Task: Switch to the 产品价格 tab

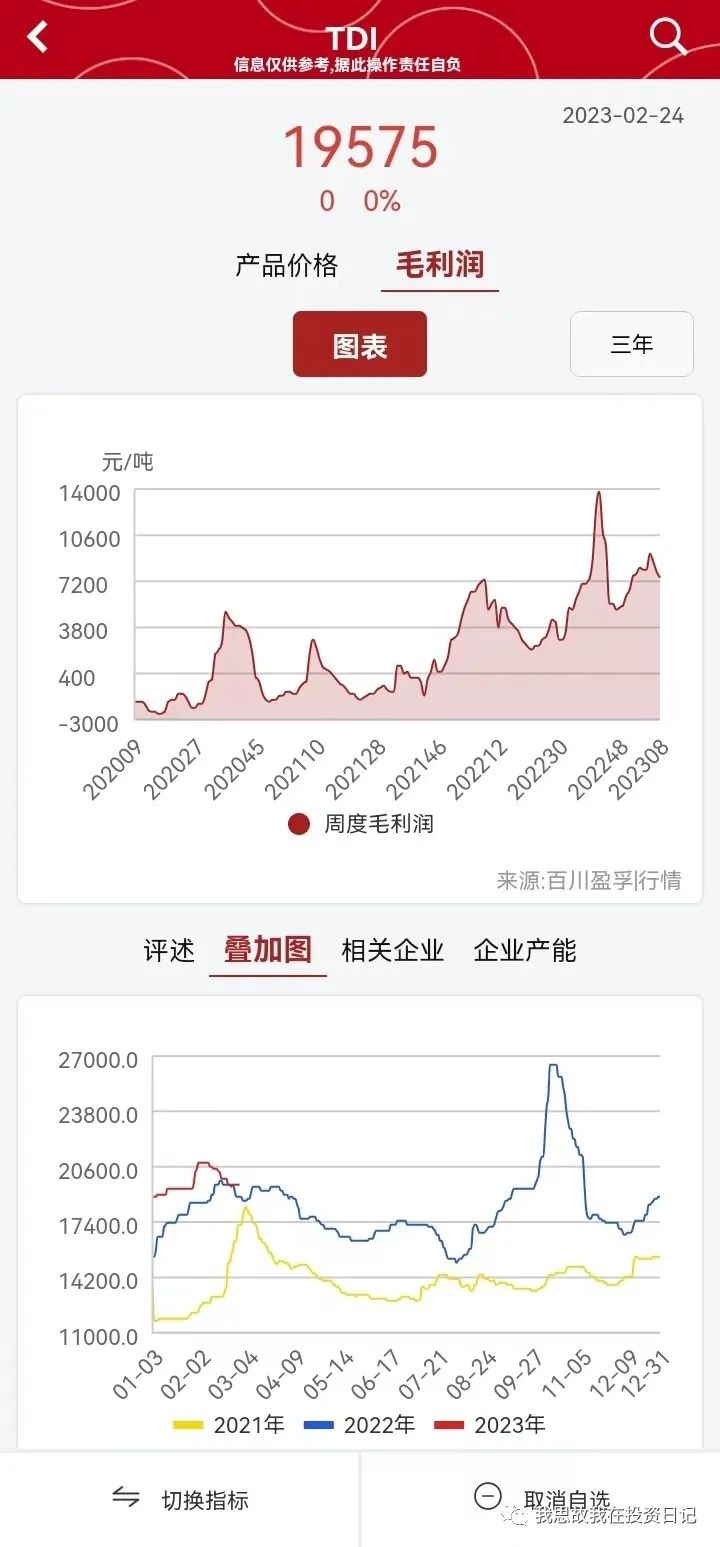Action: coord(286,265)
